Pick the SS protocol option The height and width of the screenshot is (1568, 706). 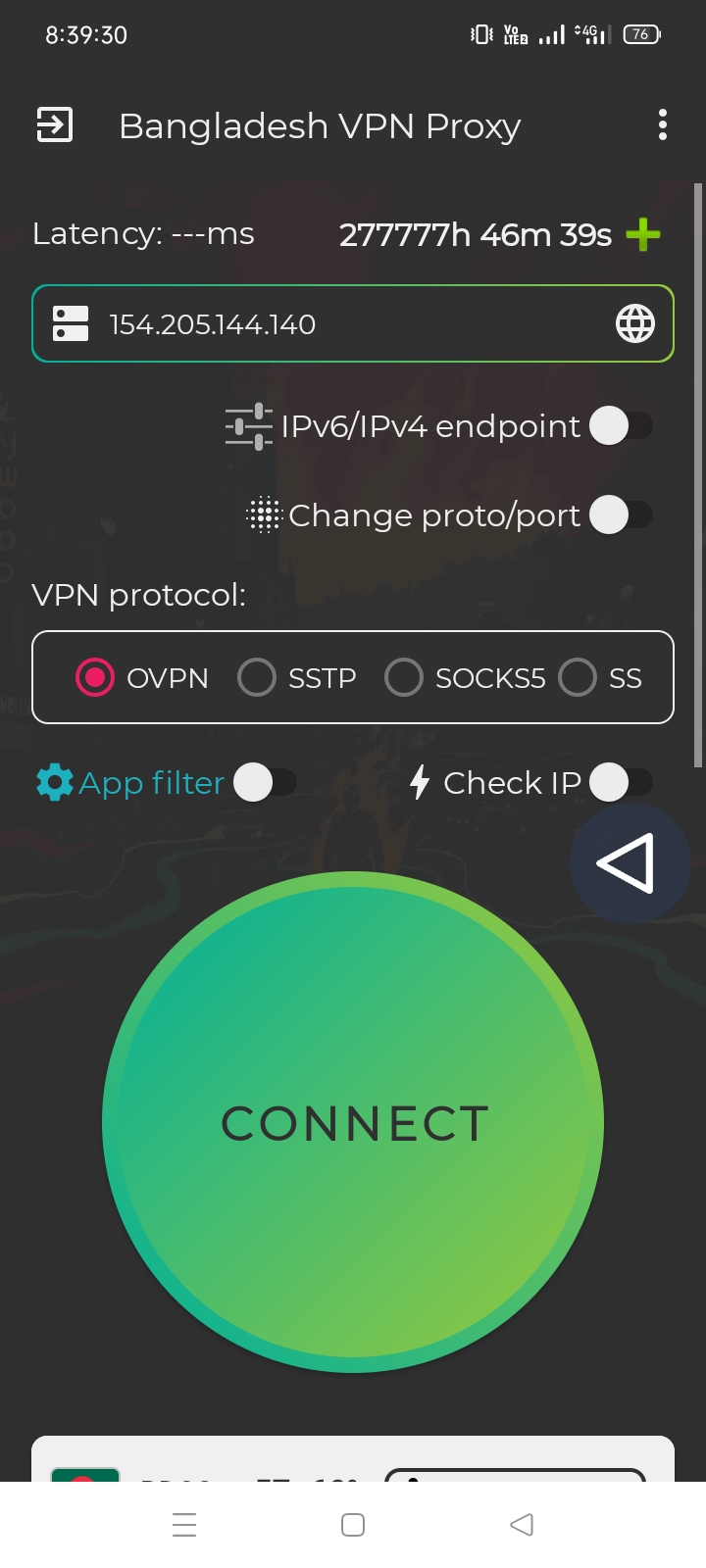600,678
